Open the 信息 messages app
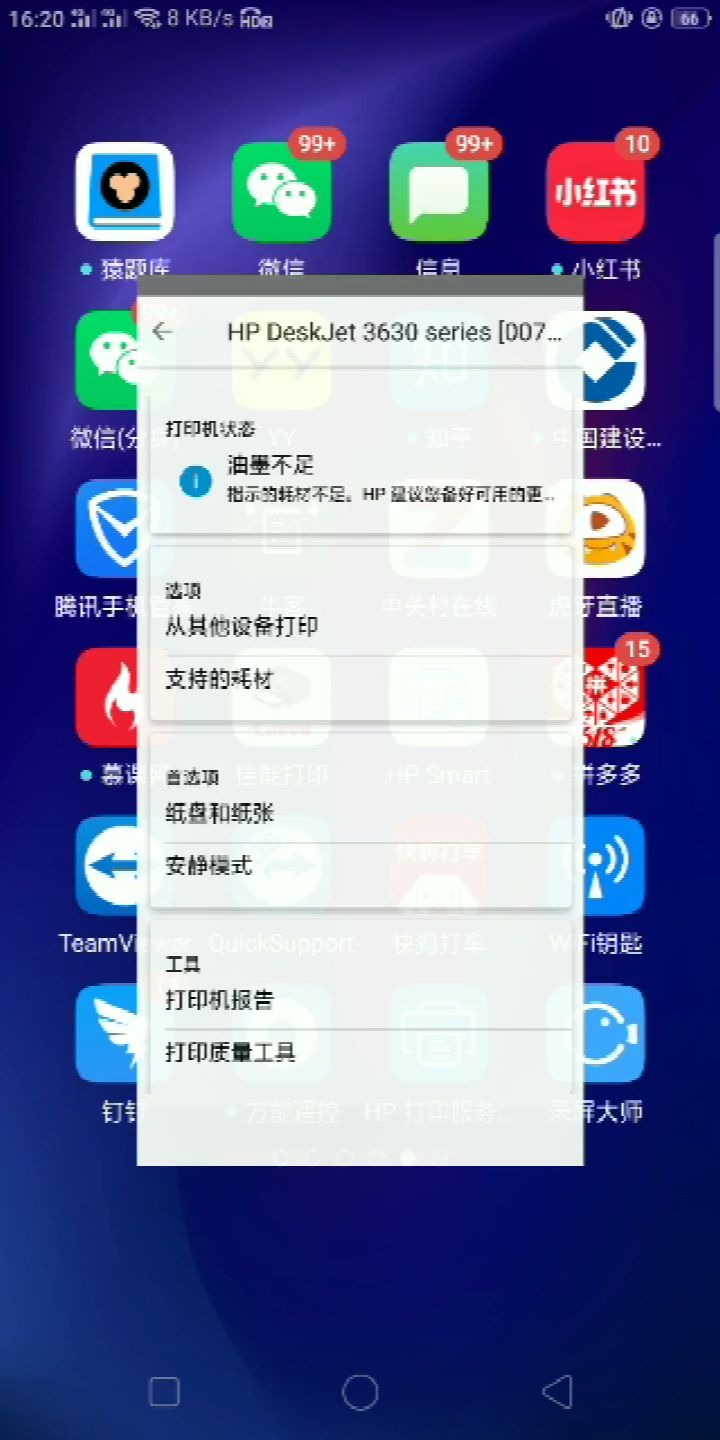720x1440 pixels. tap(438, 192)
